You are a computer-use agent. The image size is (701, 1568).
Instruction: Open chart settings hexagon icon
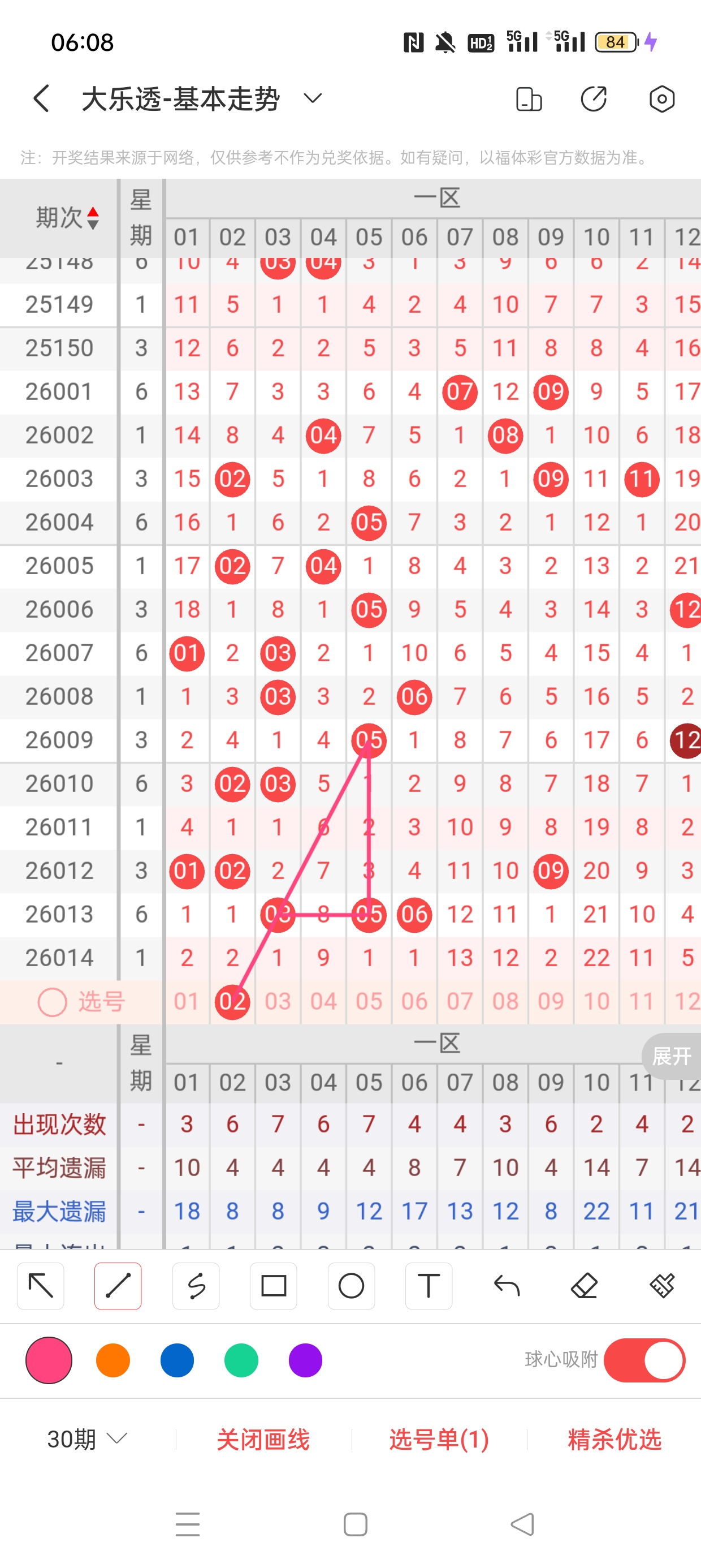(661, 98)
